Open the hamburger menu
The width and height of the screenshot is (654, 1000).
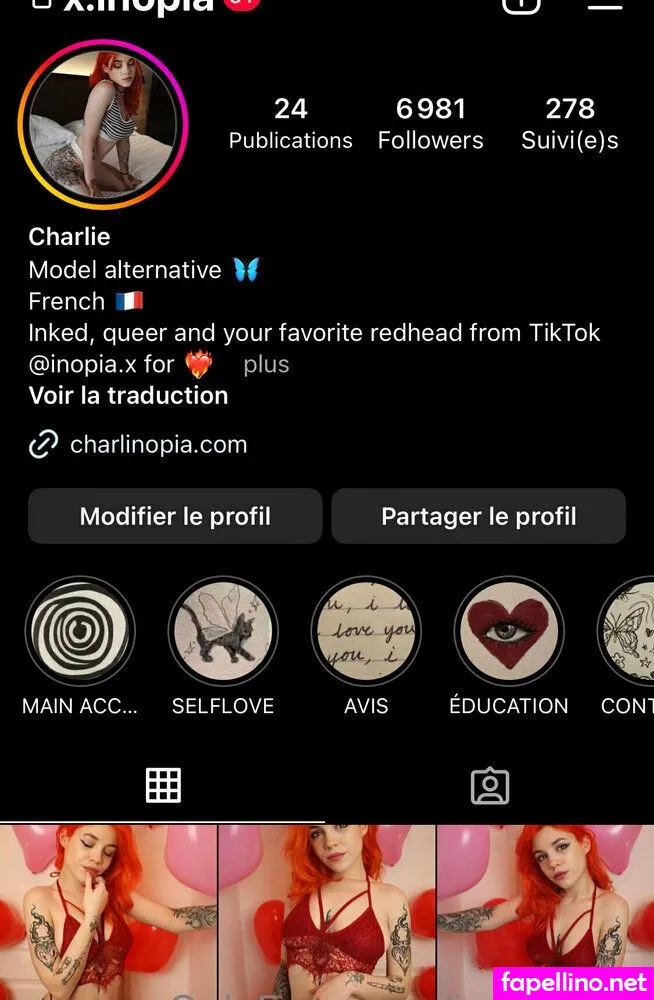pyautogui.click(x=605, y=4)
